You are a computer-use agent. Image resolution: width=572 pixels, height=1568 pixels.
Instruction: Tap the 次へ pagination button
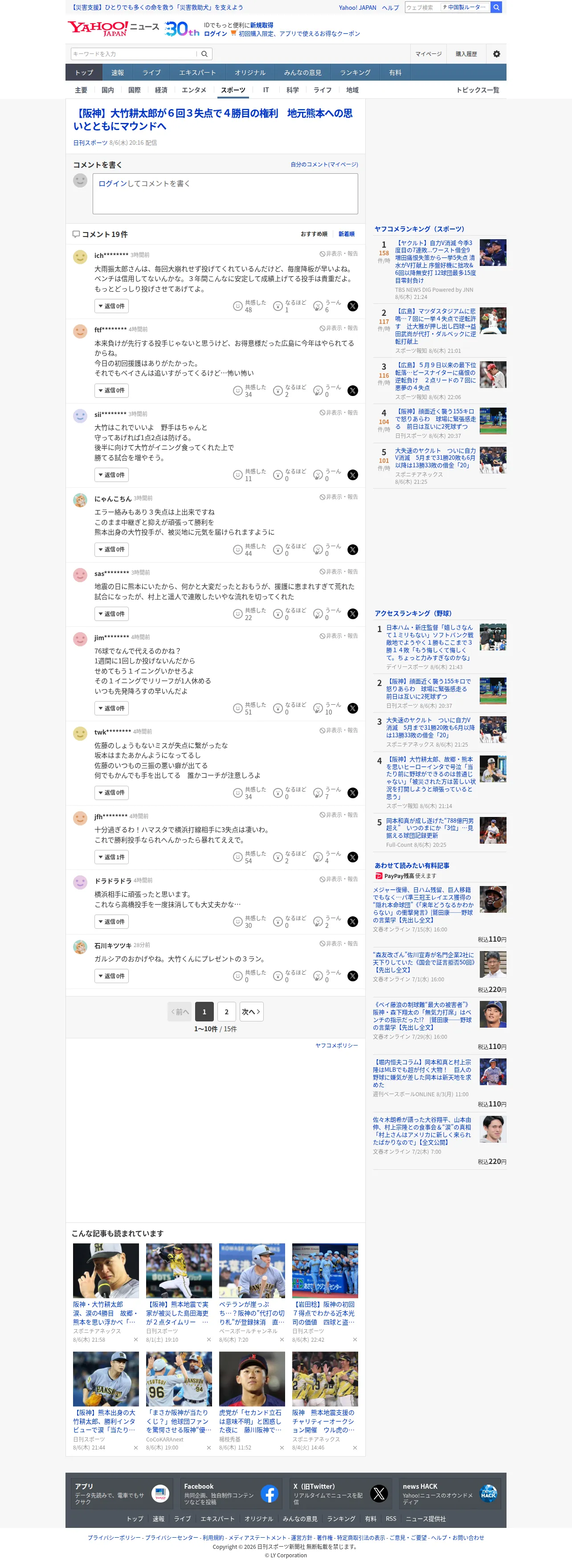251,1012
